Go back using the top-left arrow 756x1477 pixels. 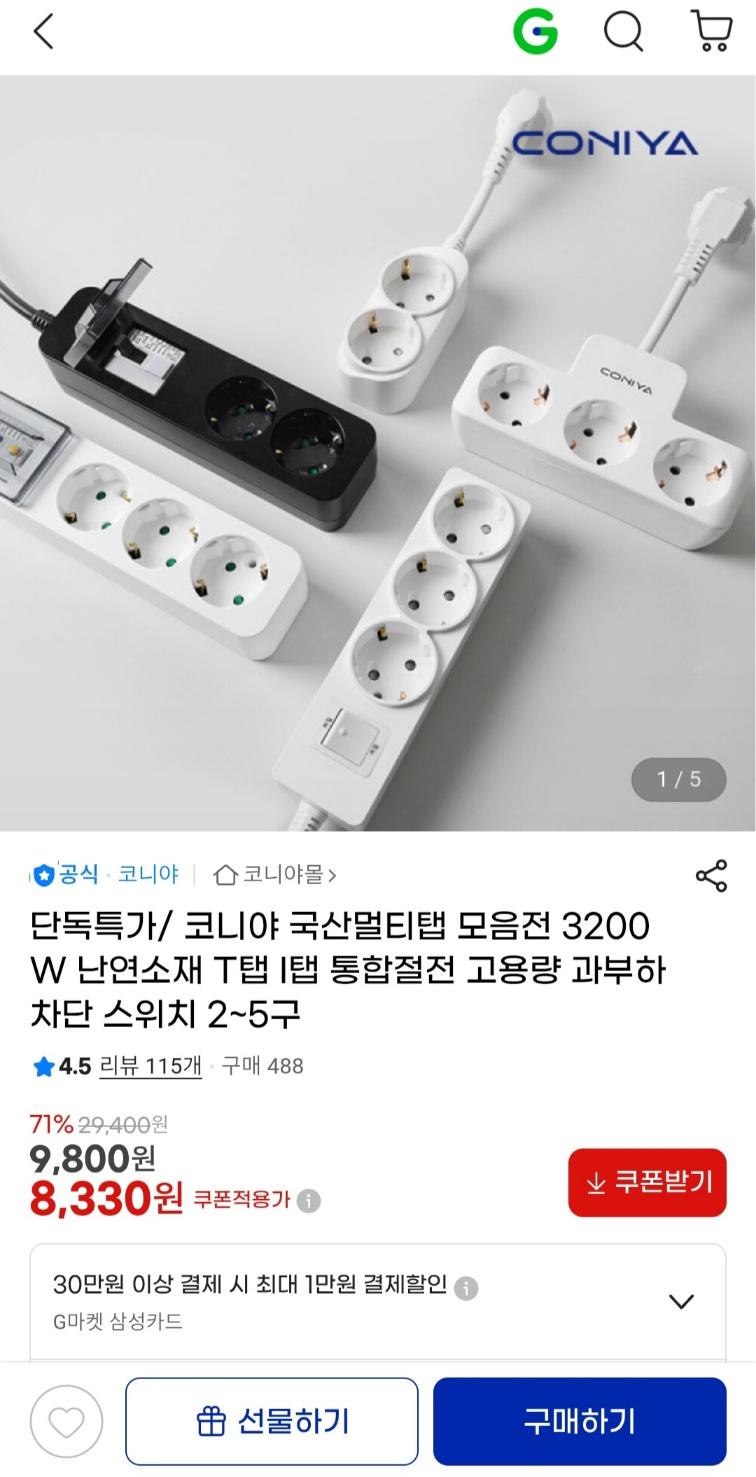coord(44,32)
